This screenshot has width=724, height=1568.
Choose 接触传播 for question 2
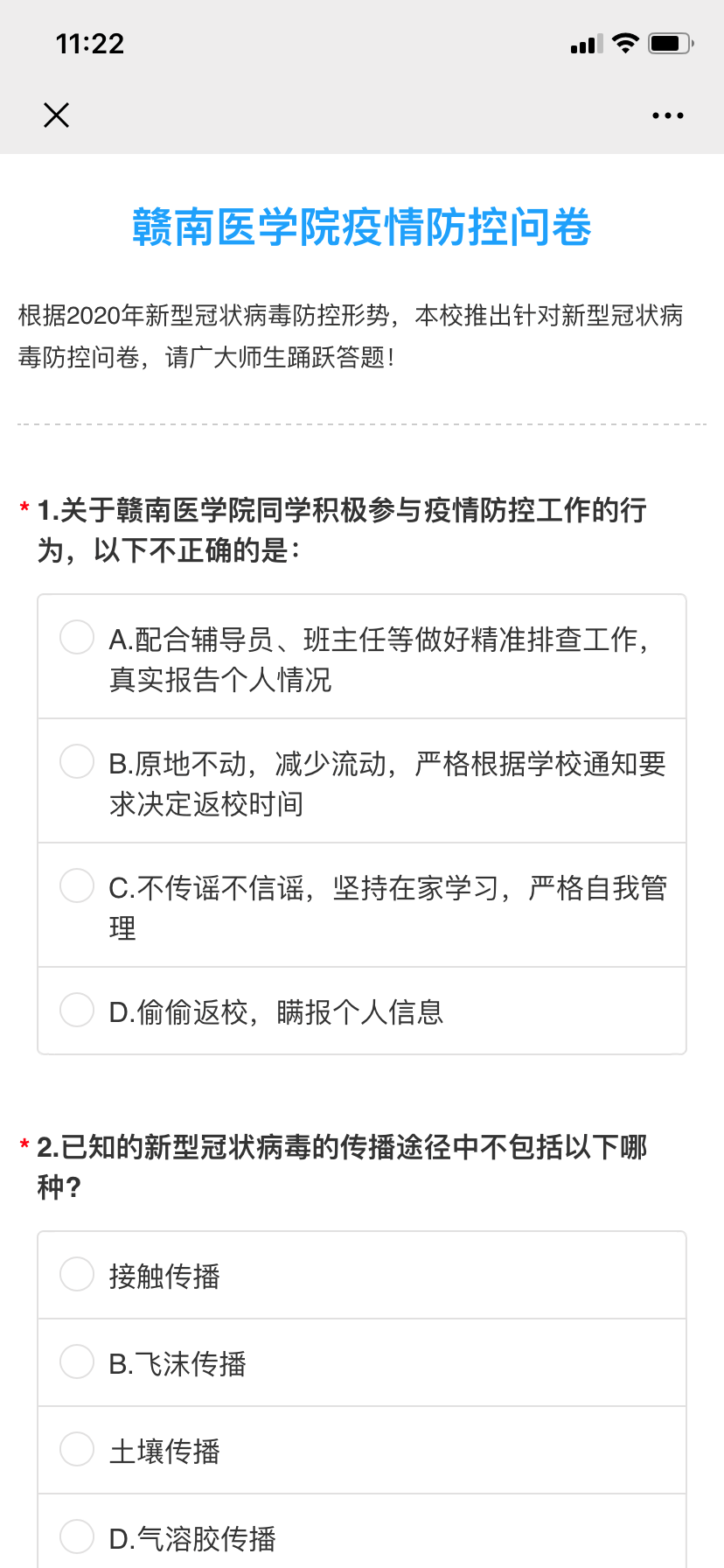77,1274
